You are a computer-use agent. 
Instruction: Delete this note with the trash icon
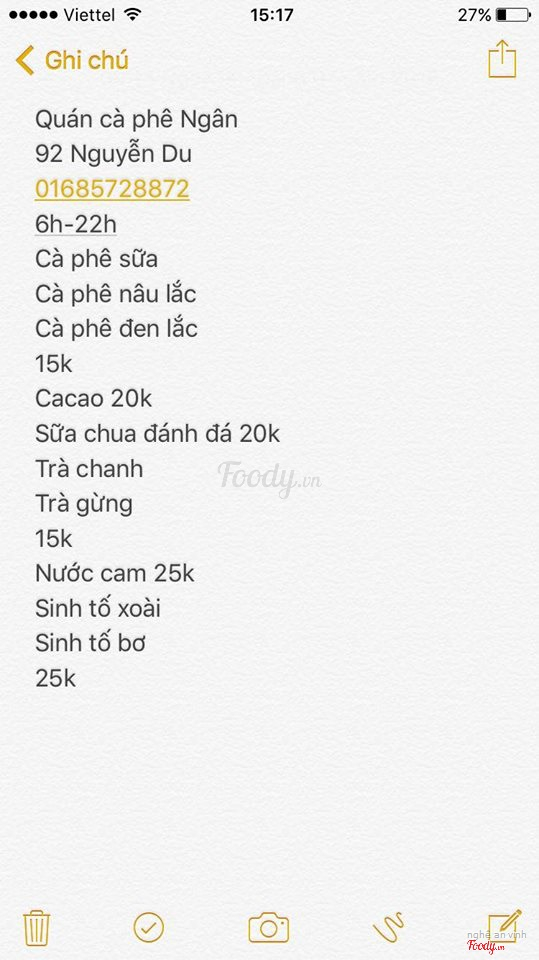click(37, 928)
